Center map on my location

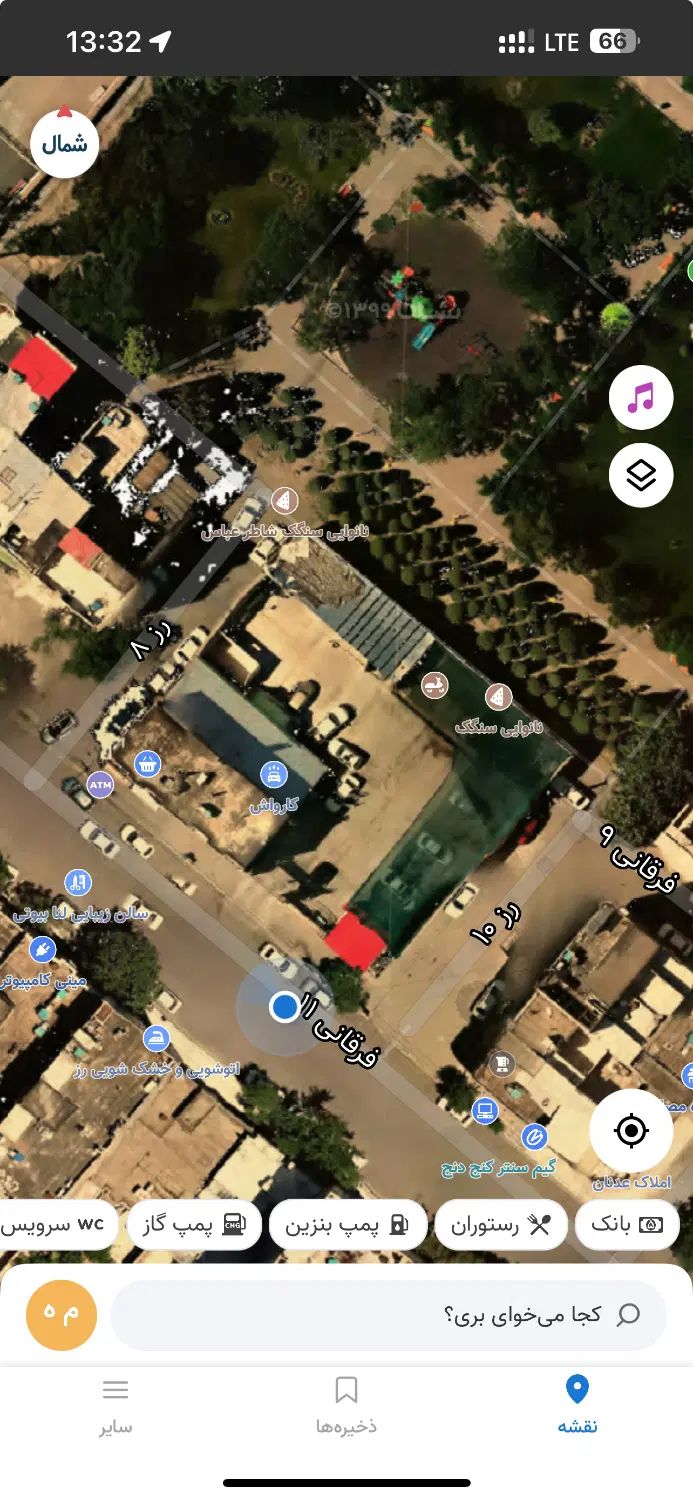pyautogui.click(x=631, y=1131)
